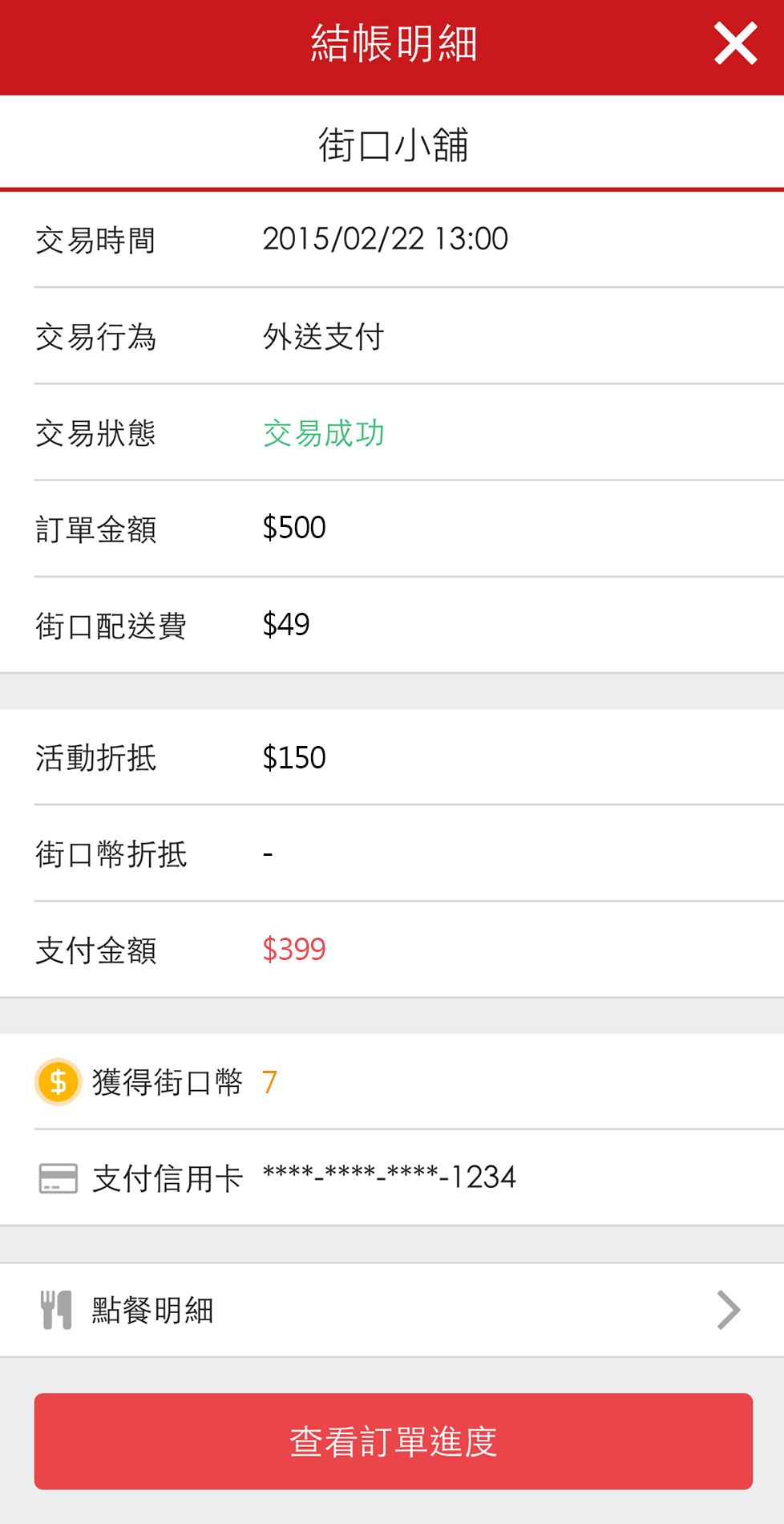Viewport: 784px width, 1524px height.
Task: Close the 結帳明細 screen
Action: [735, 43]
